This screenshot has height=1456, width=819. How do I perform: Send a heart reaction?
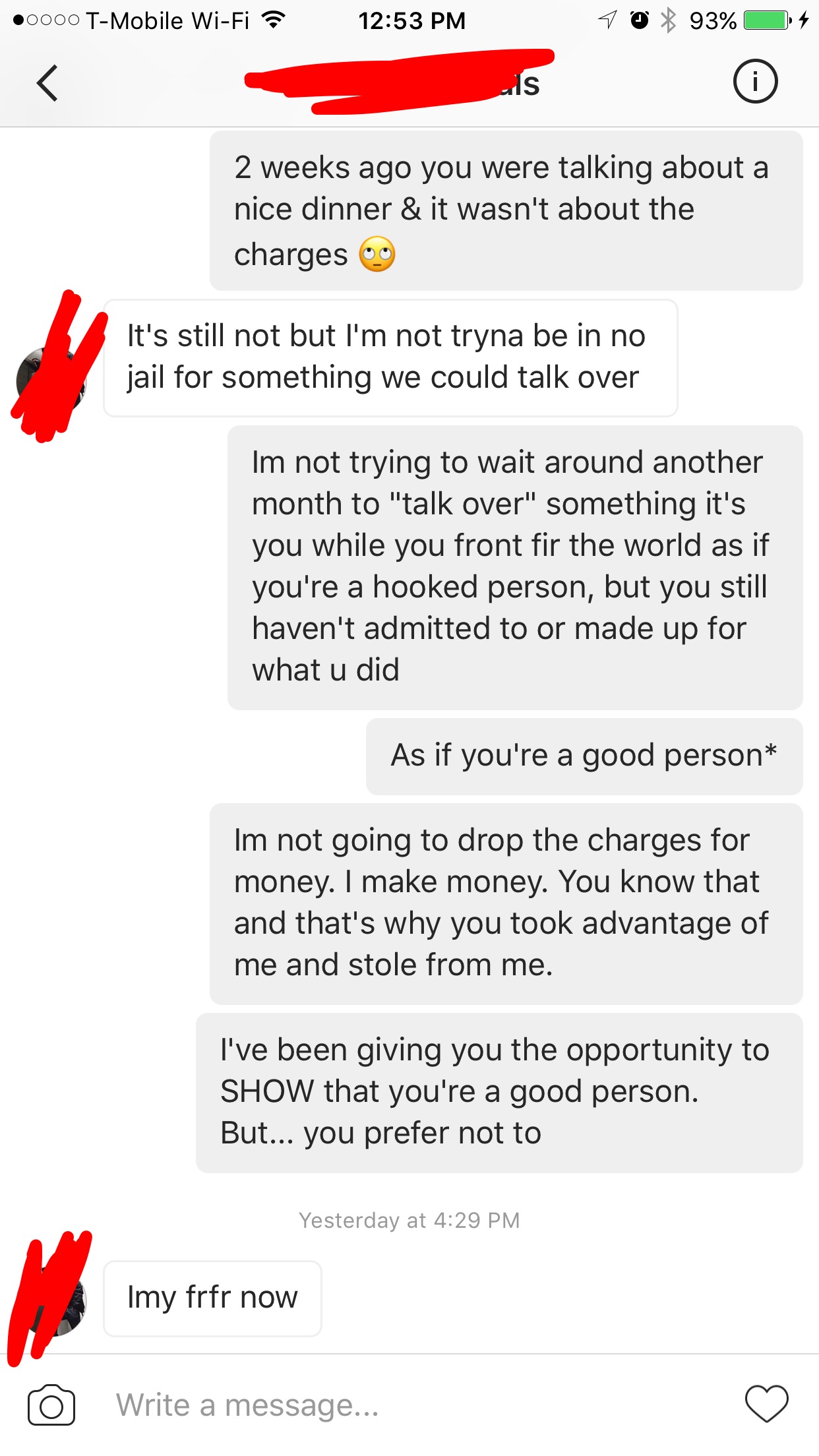tap(766, 1404)
